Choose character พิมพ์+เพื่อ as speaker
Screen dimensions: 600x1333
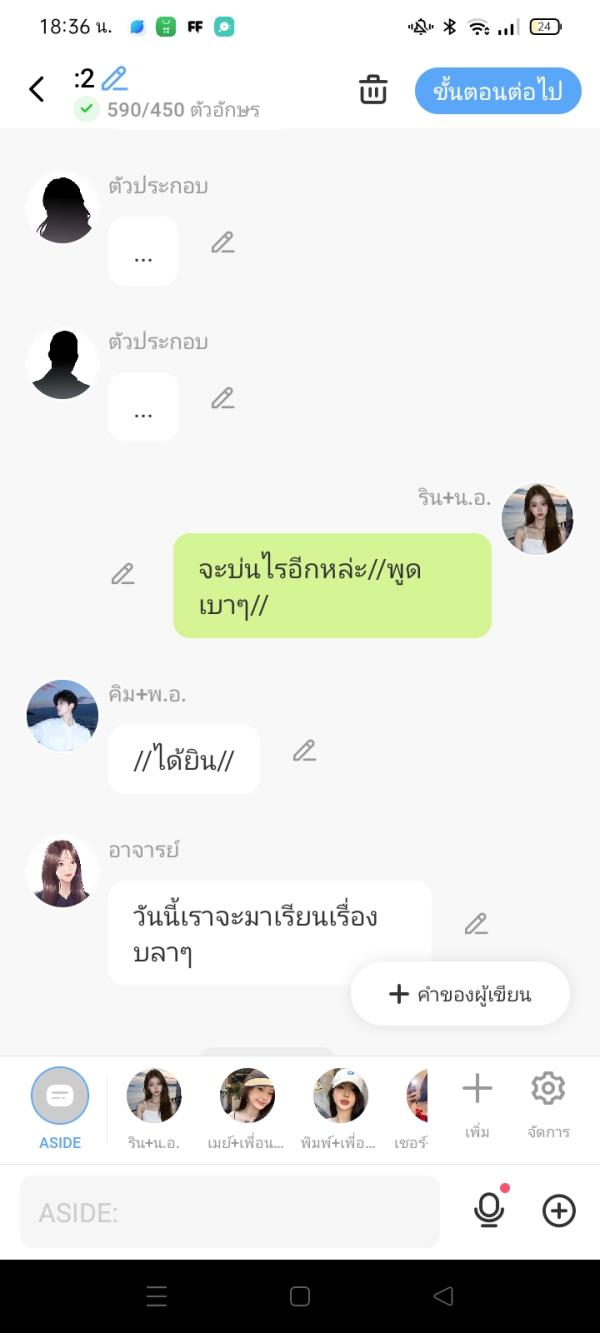(340, 1107)
